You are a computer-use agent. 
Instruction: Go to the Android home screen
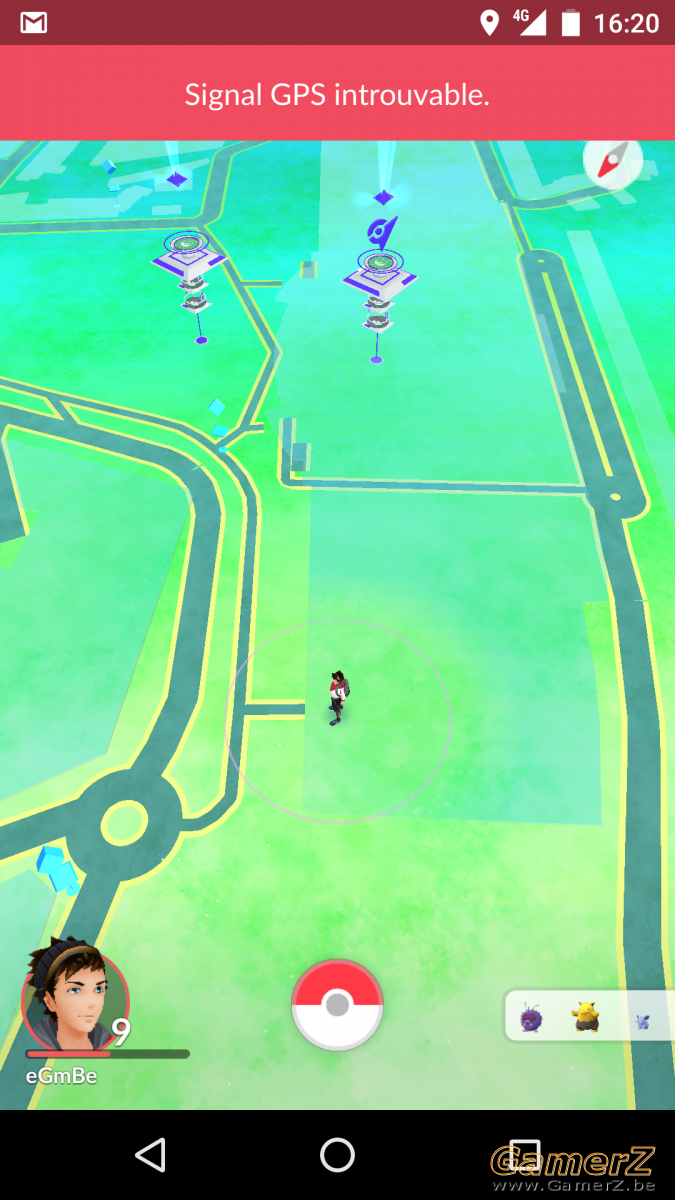pyautogui.click(x=337, y=1155)
